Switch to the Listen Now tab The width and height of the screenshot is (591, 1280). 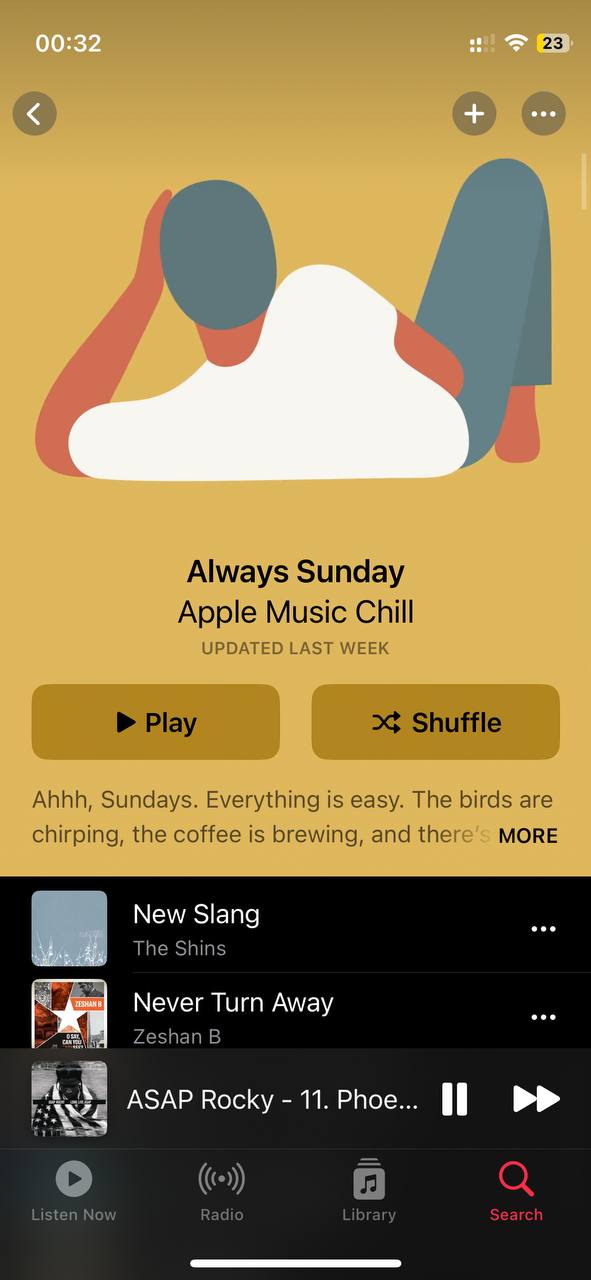[x=74, y=1192]
